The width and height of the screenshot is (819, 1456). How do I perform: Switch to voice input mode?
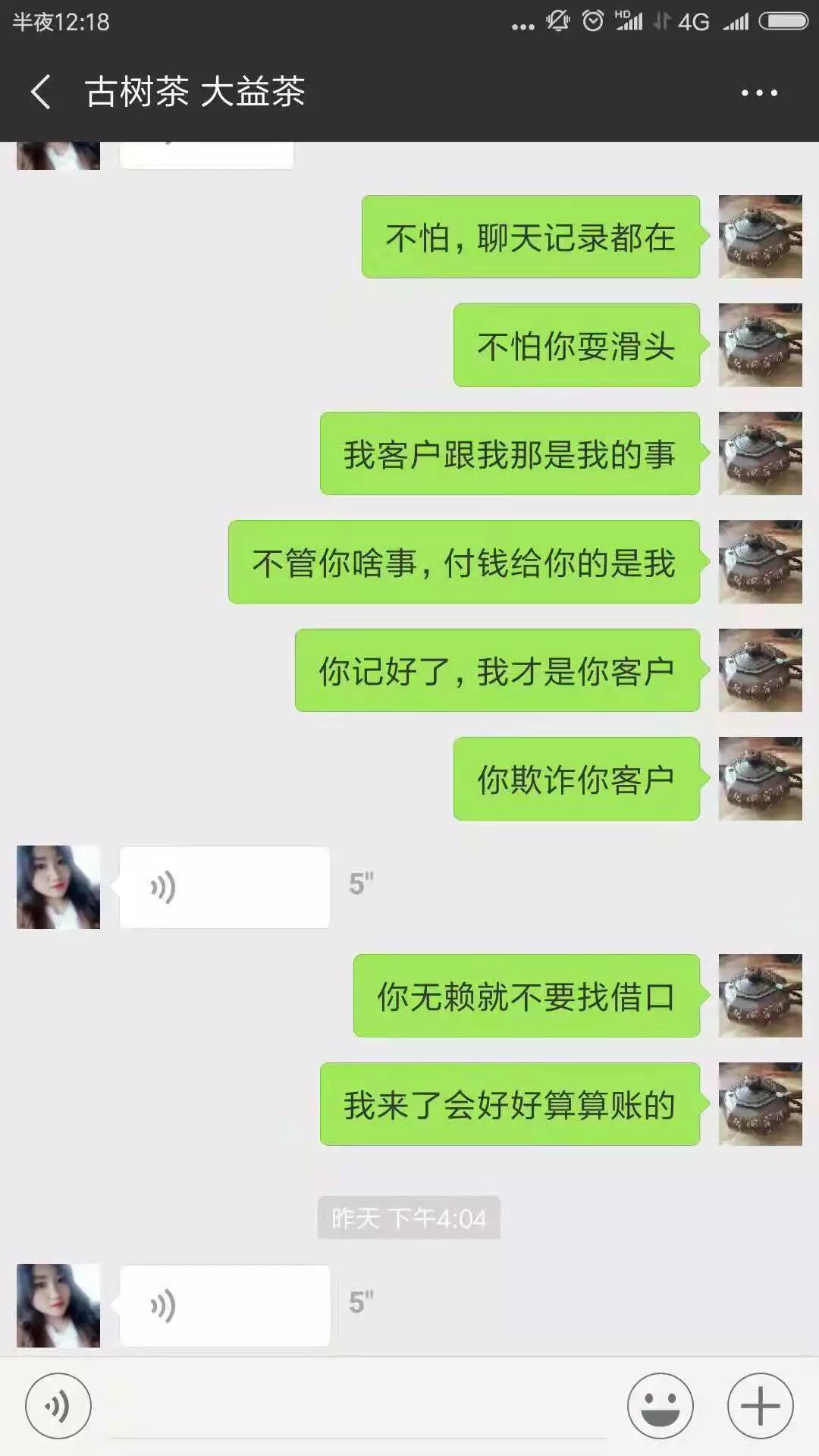coord(58,1405)
